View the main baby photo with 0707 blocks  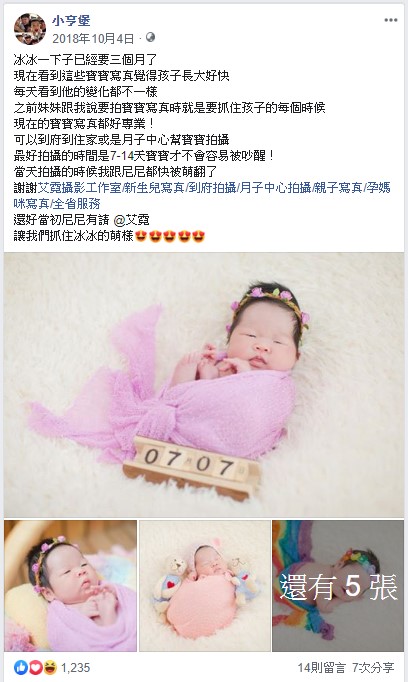pos(204,385)
